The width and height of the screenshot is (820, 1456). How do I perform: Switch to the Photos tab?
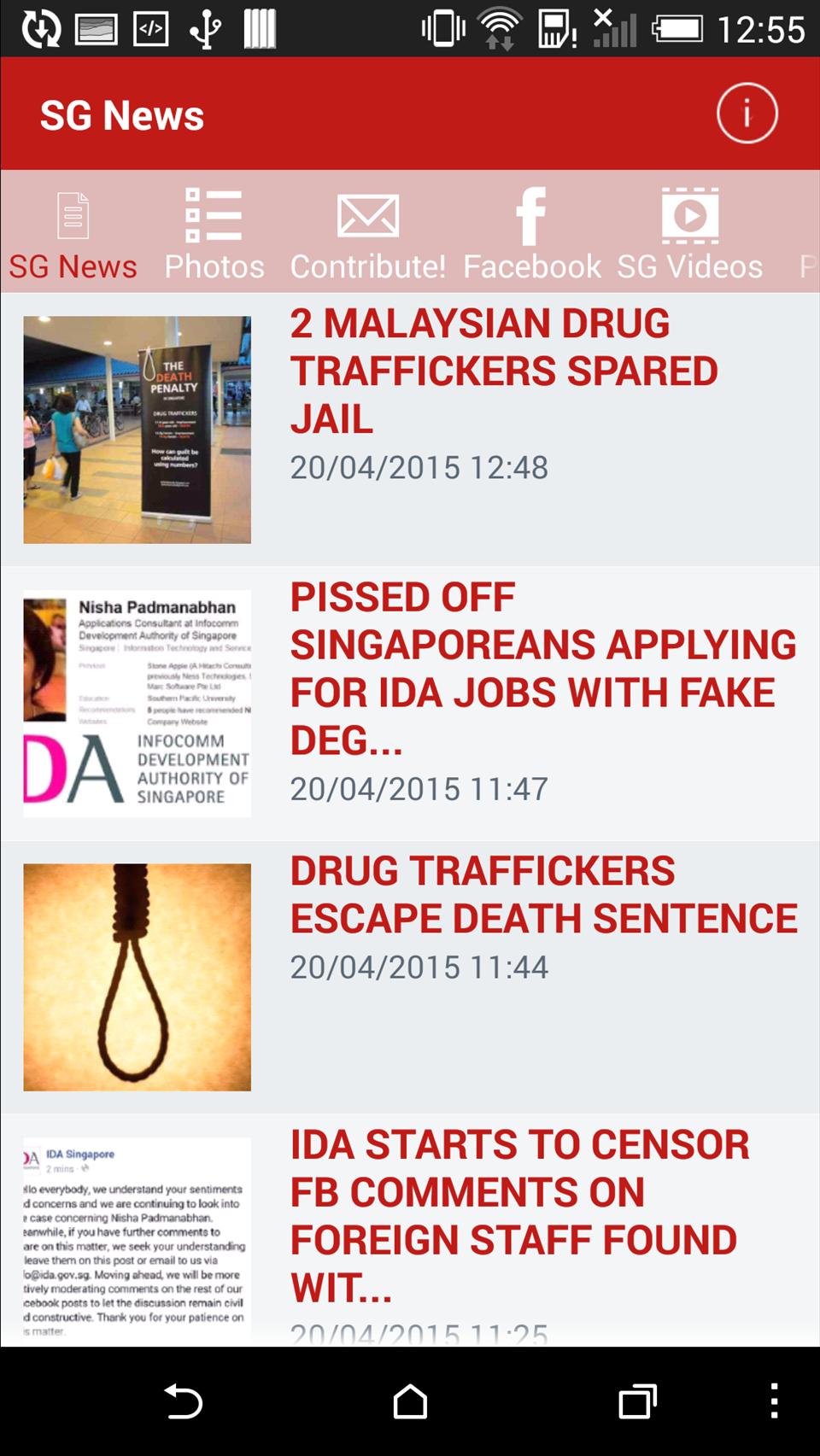click(x=214, y=234)
